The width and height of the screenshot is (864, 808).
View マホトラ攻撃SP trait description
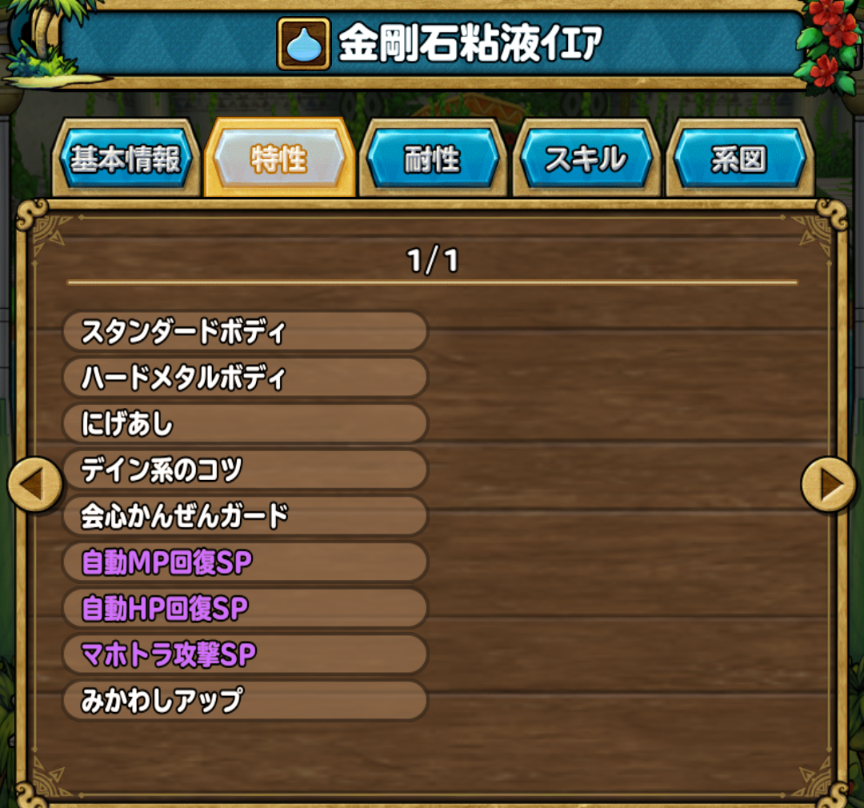[x=245, y=654]
